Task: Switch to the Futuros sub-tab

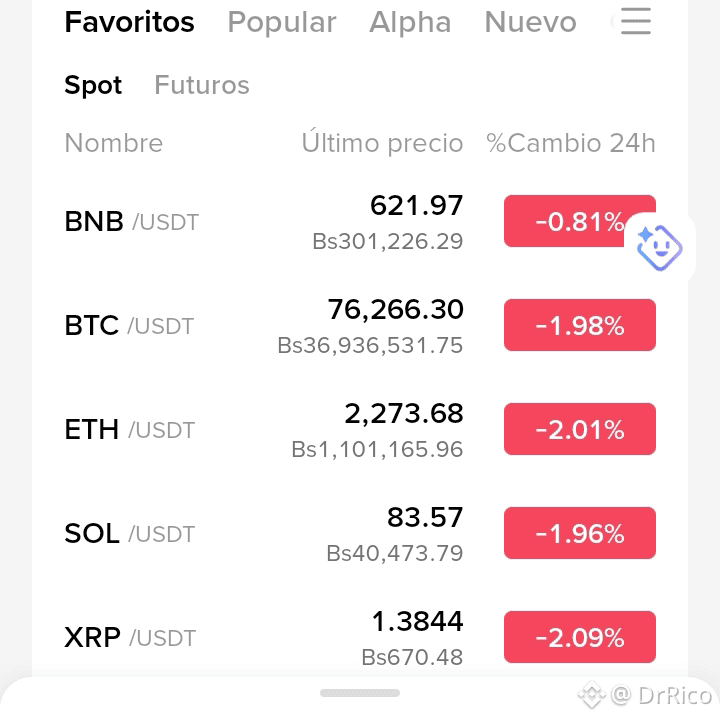Action: click(x=202, y=85)
